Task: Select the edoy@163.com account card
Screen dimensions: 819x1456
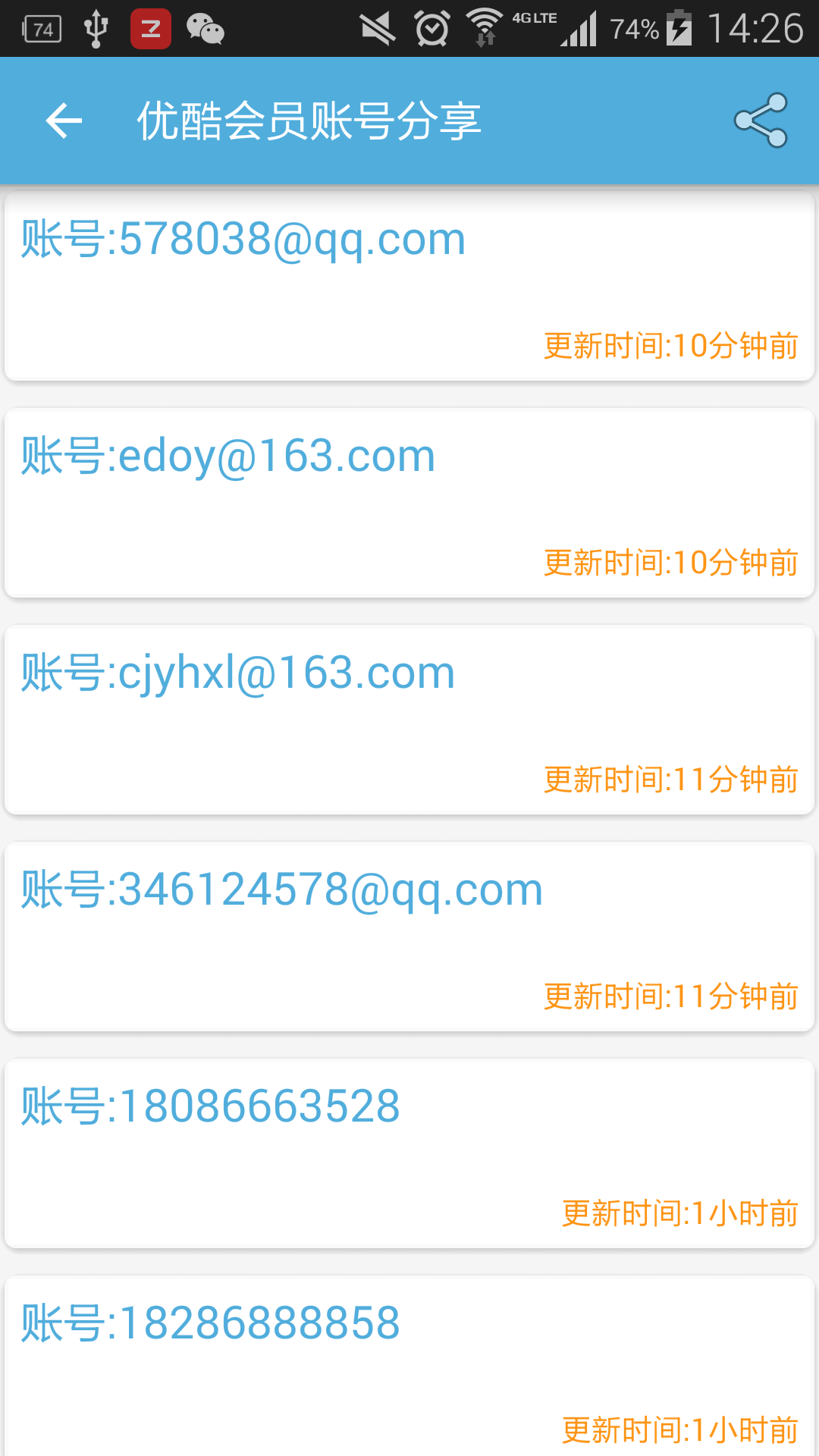Action: coord(409,504)
